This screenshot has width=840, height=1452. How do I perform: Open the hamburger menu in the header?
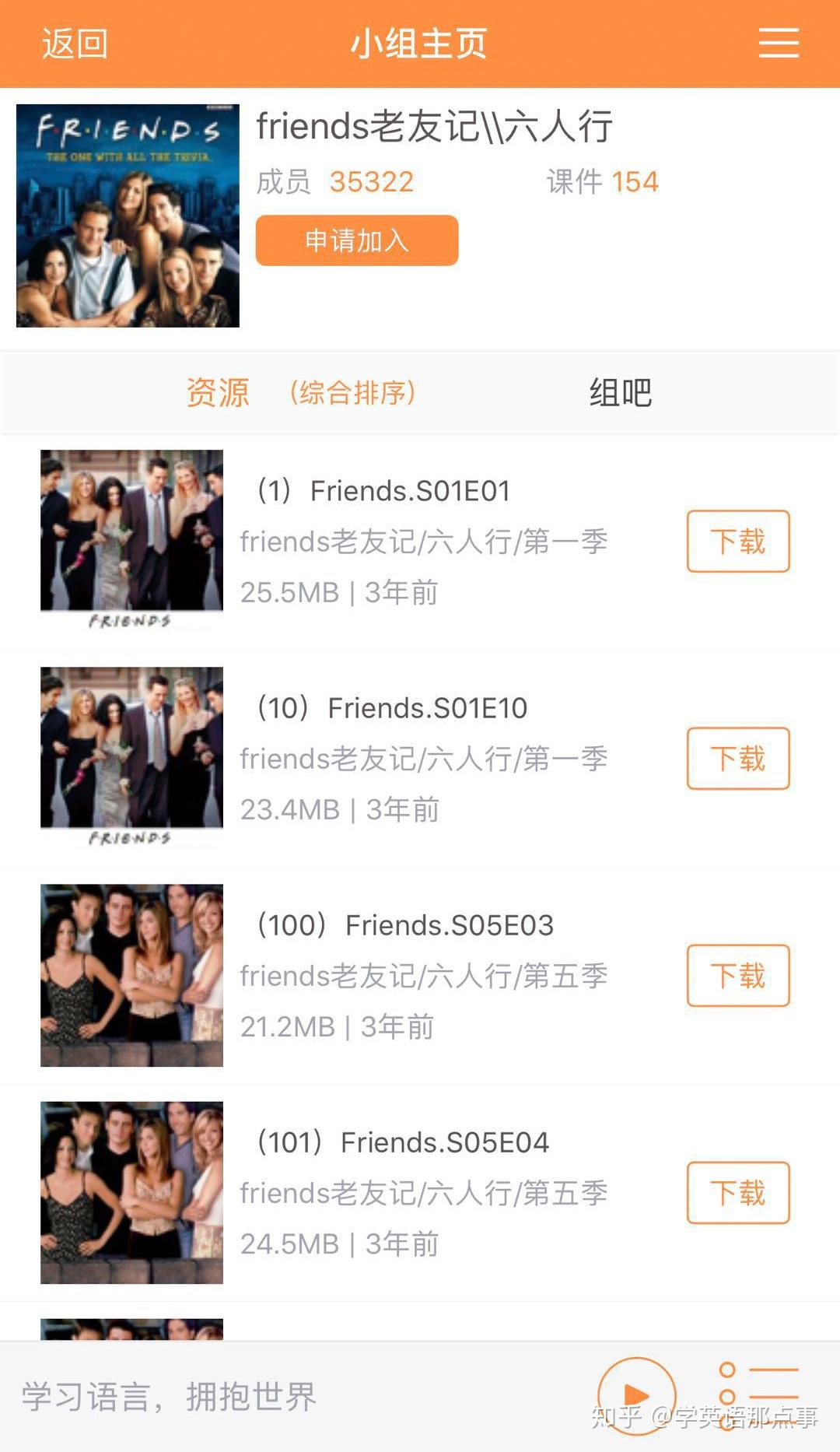779,44
